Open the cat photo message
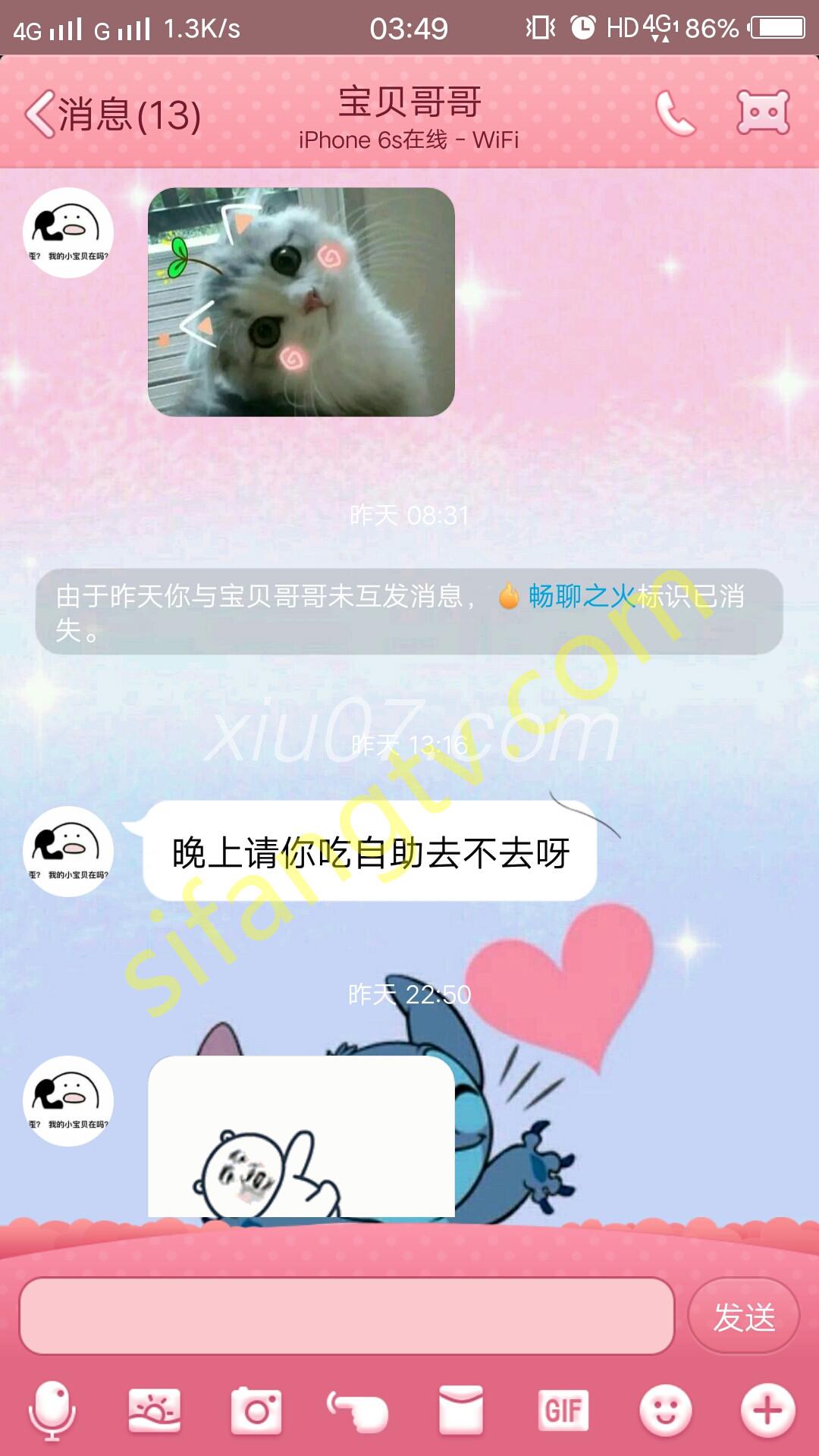The image size is (819, 1456). tap(301, 302)
